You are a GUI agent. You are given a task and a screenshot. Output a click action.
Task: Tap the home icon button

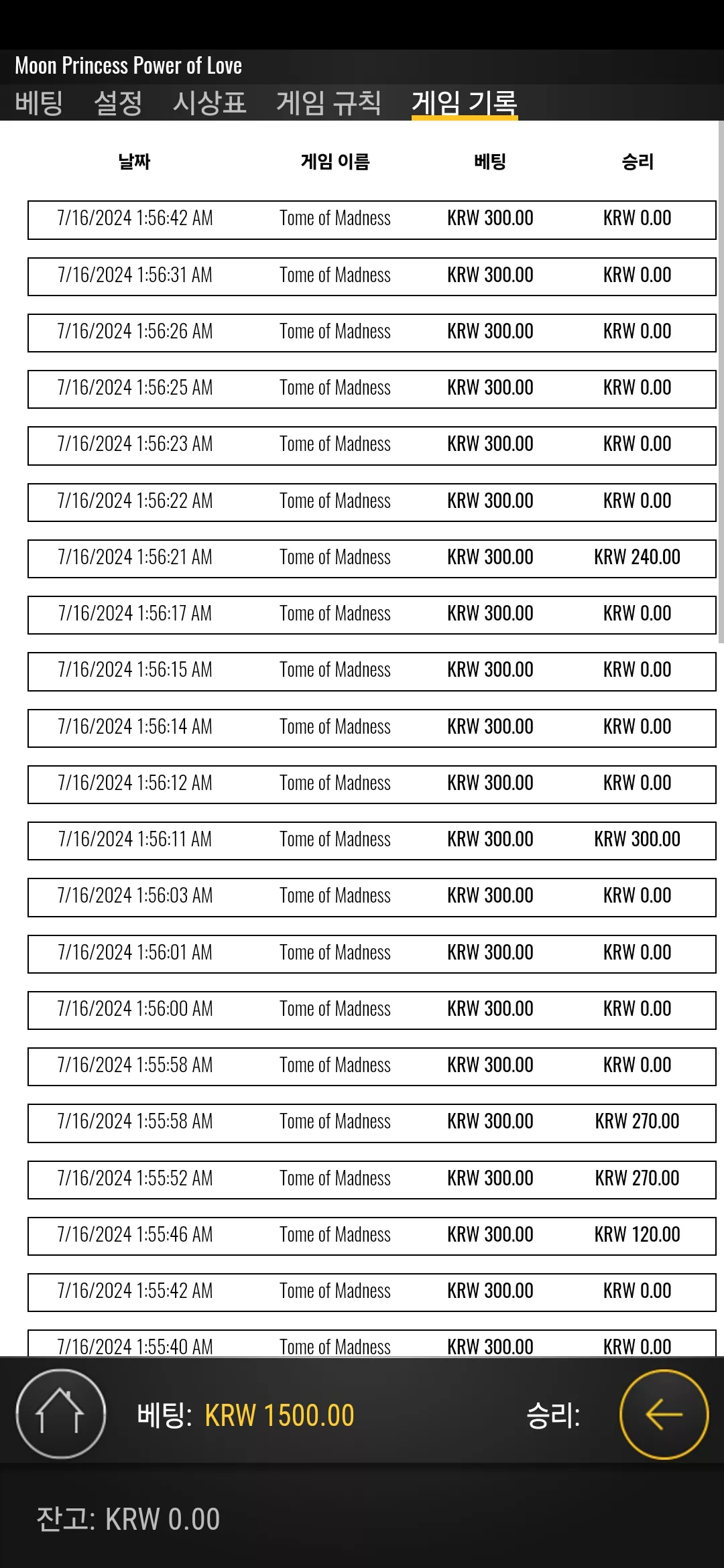point(60,1413)
